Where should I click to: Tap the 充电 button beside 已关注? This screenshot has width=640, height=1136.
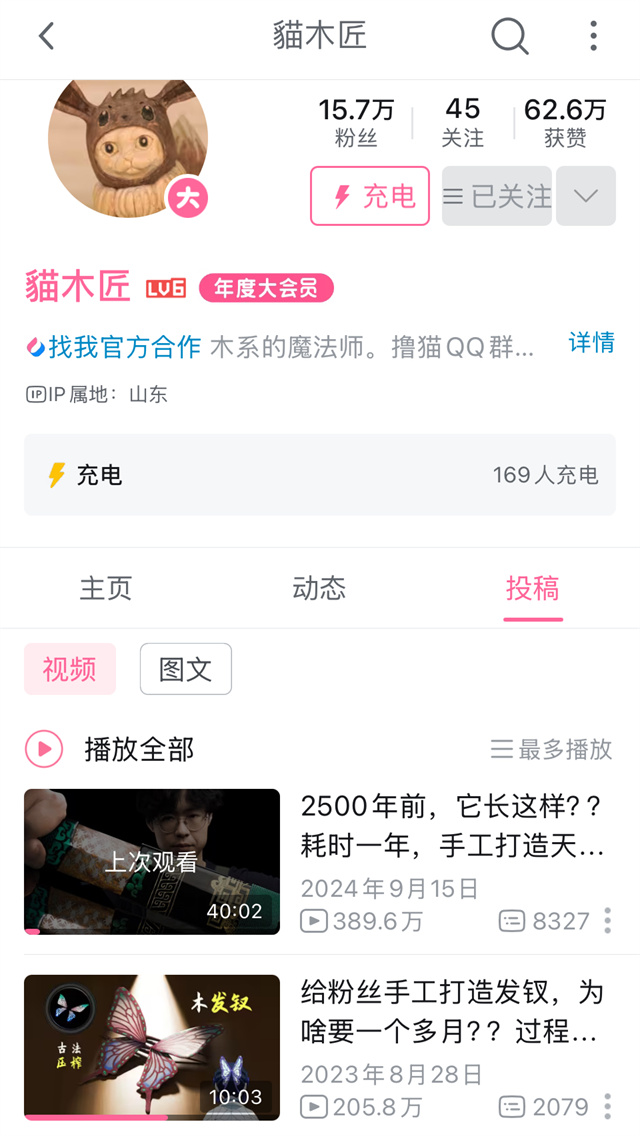pos(370,196)
